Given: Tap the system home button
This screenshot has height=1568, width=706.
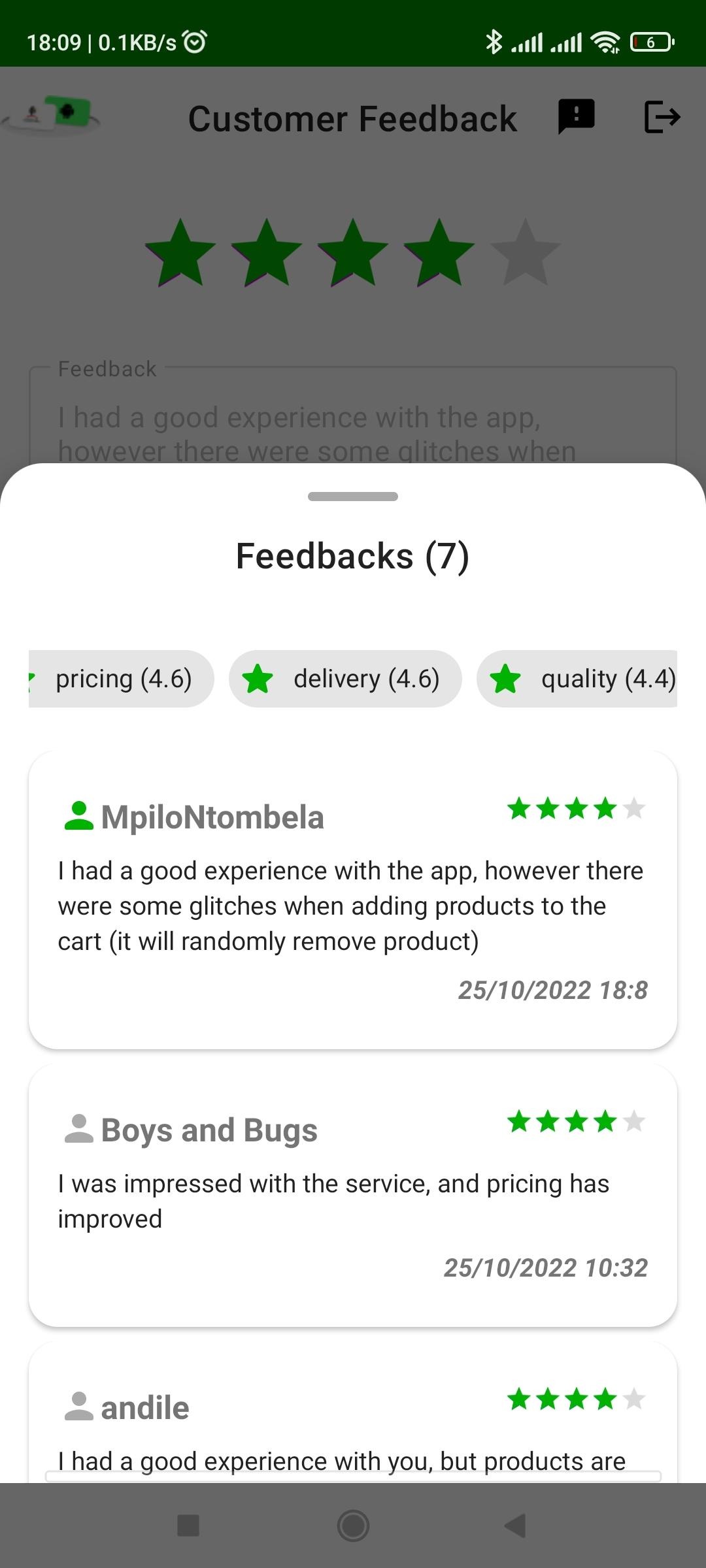Looking at the screenshot, I should click(x=353, y=1526).
